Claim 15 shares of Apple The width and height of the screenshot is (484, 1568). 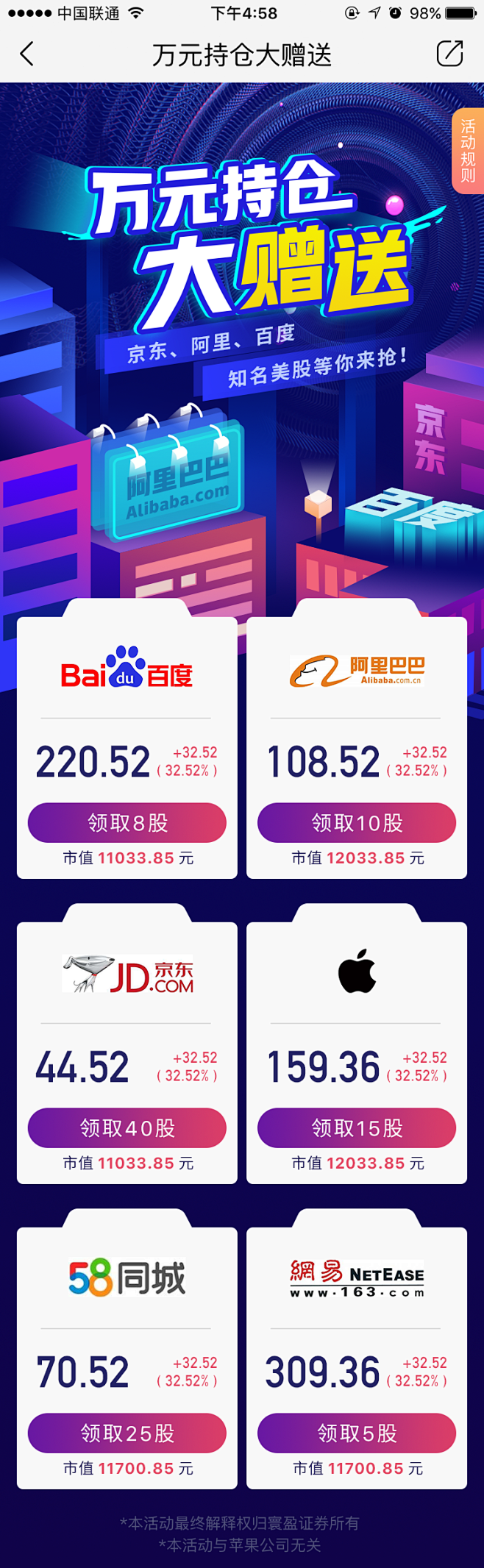pos(357,1127)
